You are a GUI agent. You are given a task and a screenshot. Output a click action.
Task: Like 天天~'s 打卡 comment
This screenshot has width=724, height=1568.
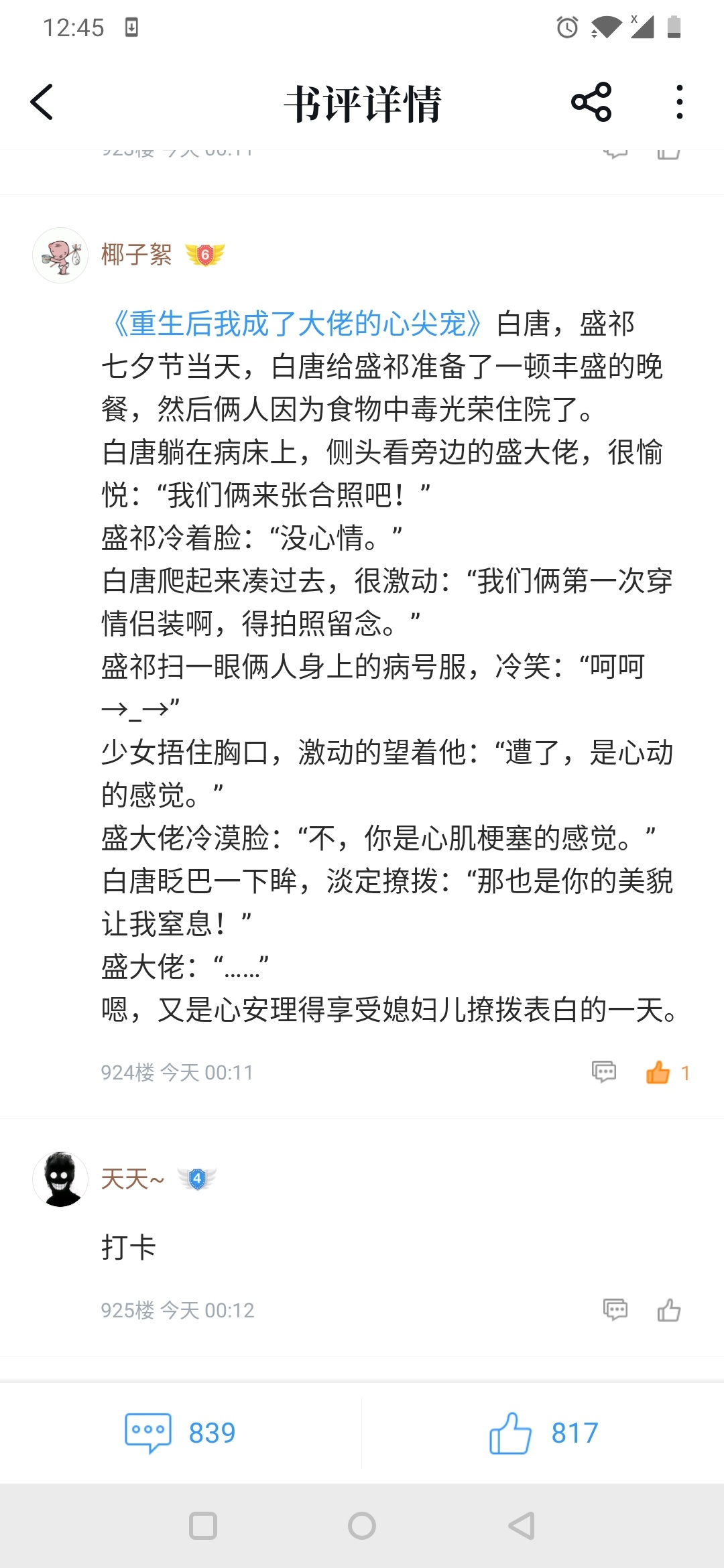tap(668, 1309)
